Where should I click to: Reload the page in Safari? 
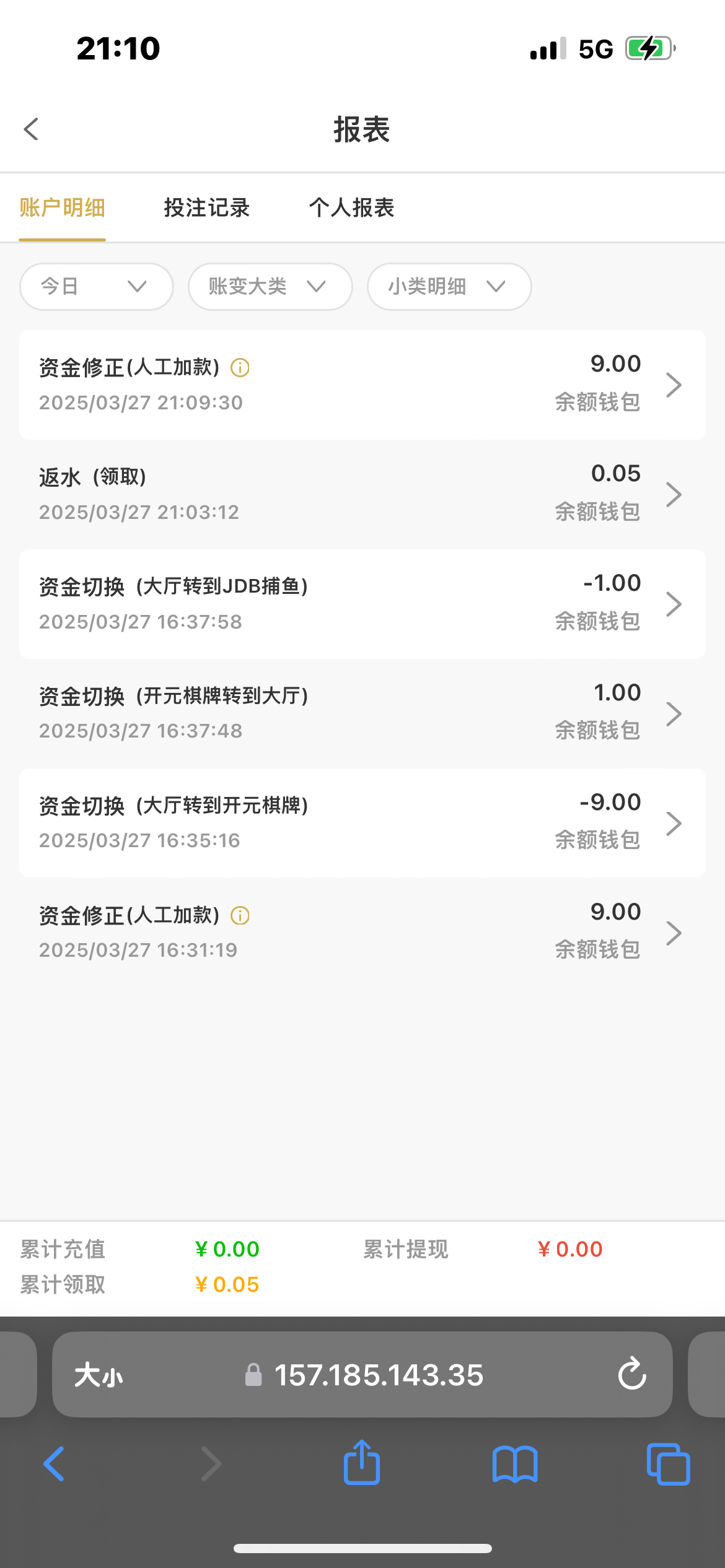tap(632, 1374)
